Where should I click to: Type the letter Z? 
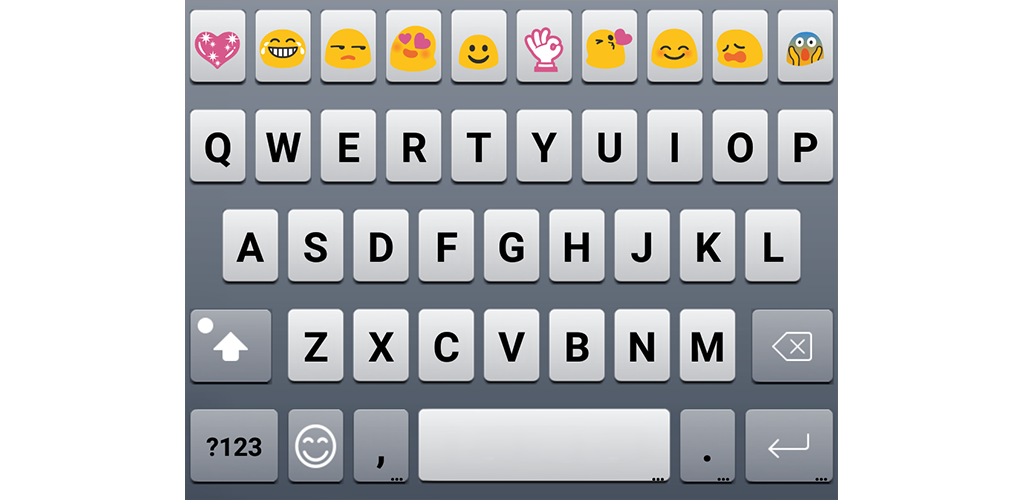pyautogui.click(x=315, y=346)
